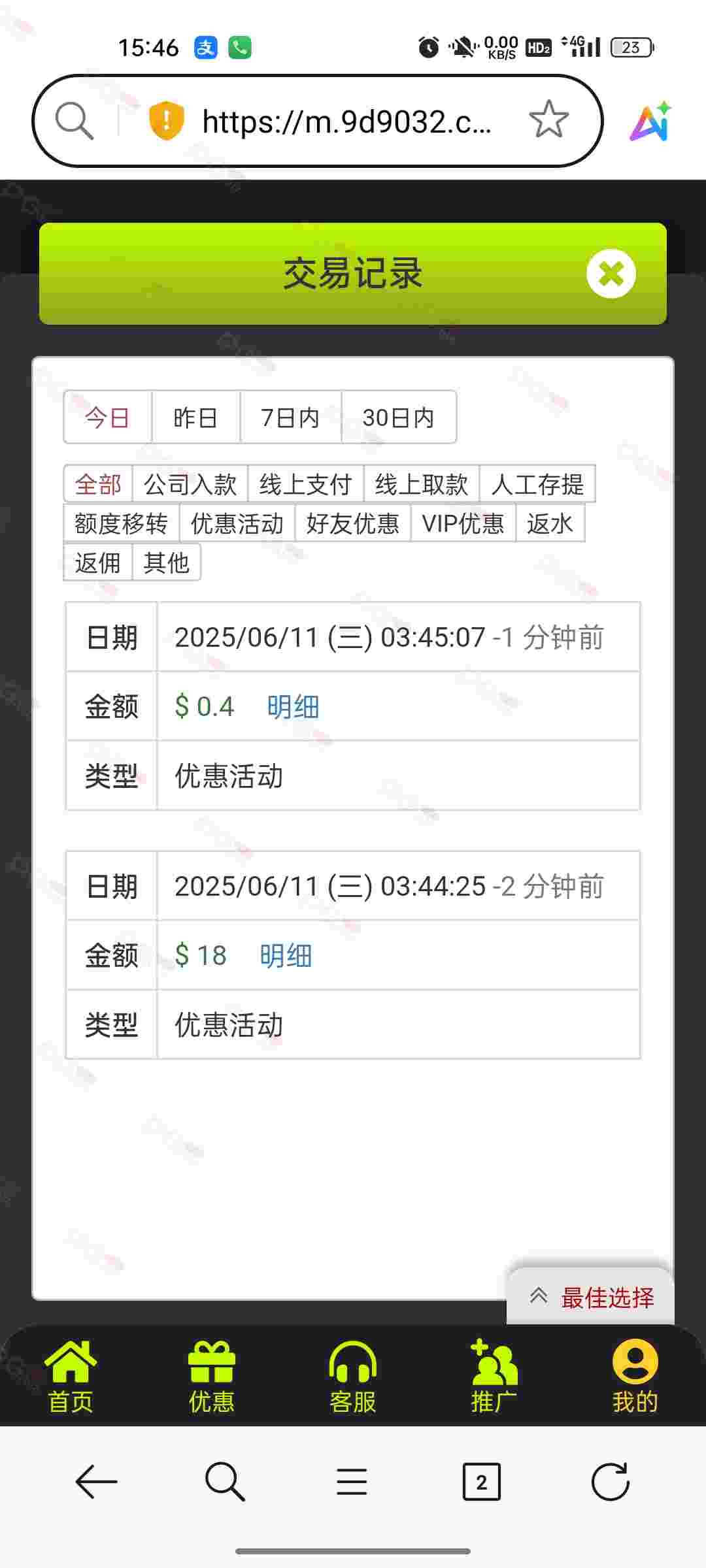
Task: Show records for 30日内
Action: tap(398, 417)
